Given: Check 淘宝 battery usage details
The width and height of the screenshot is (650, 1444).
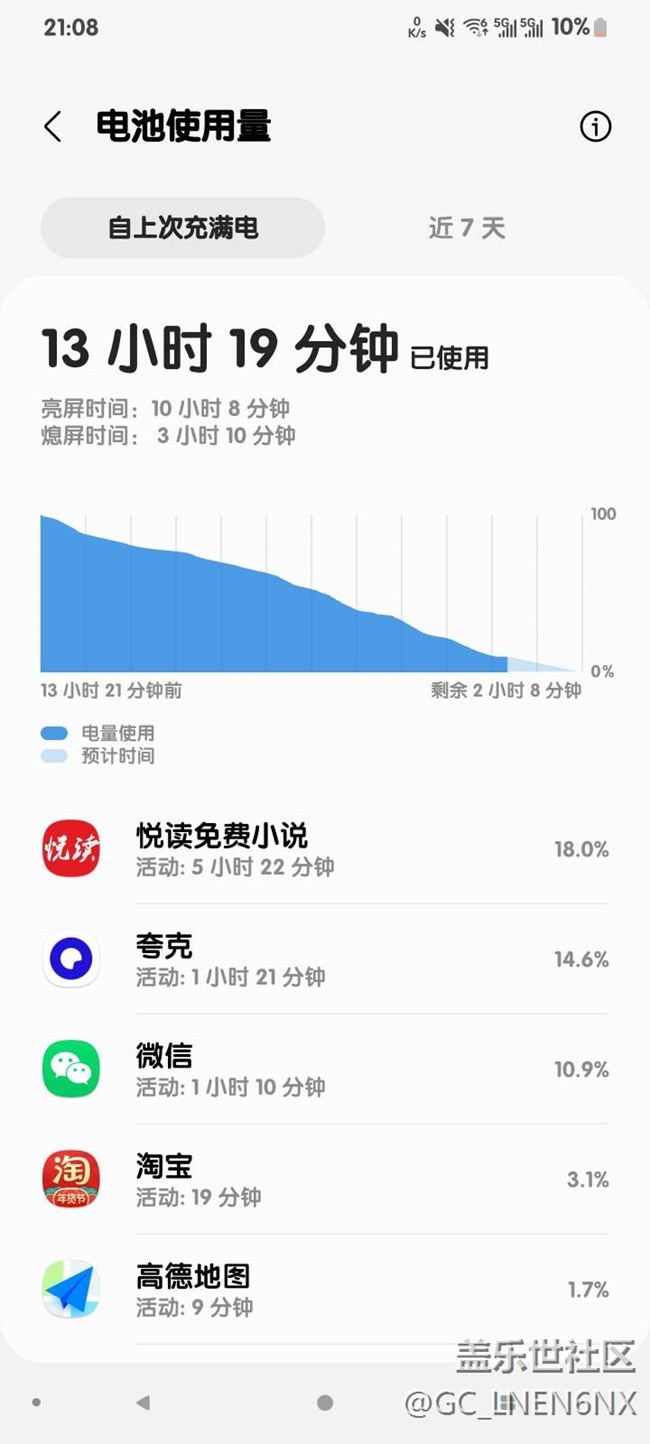Looking at the screenshot, I should click(x=325, y=1179).
